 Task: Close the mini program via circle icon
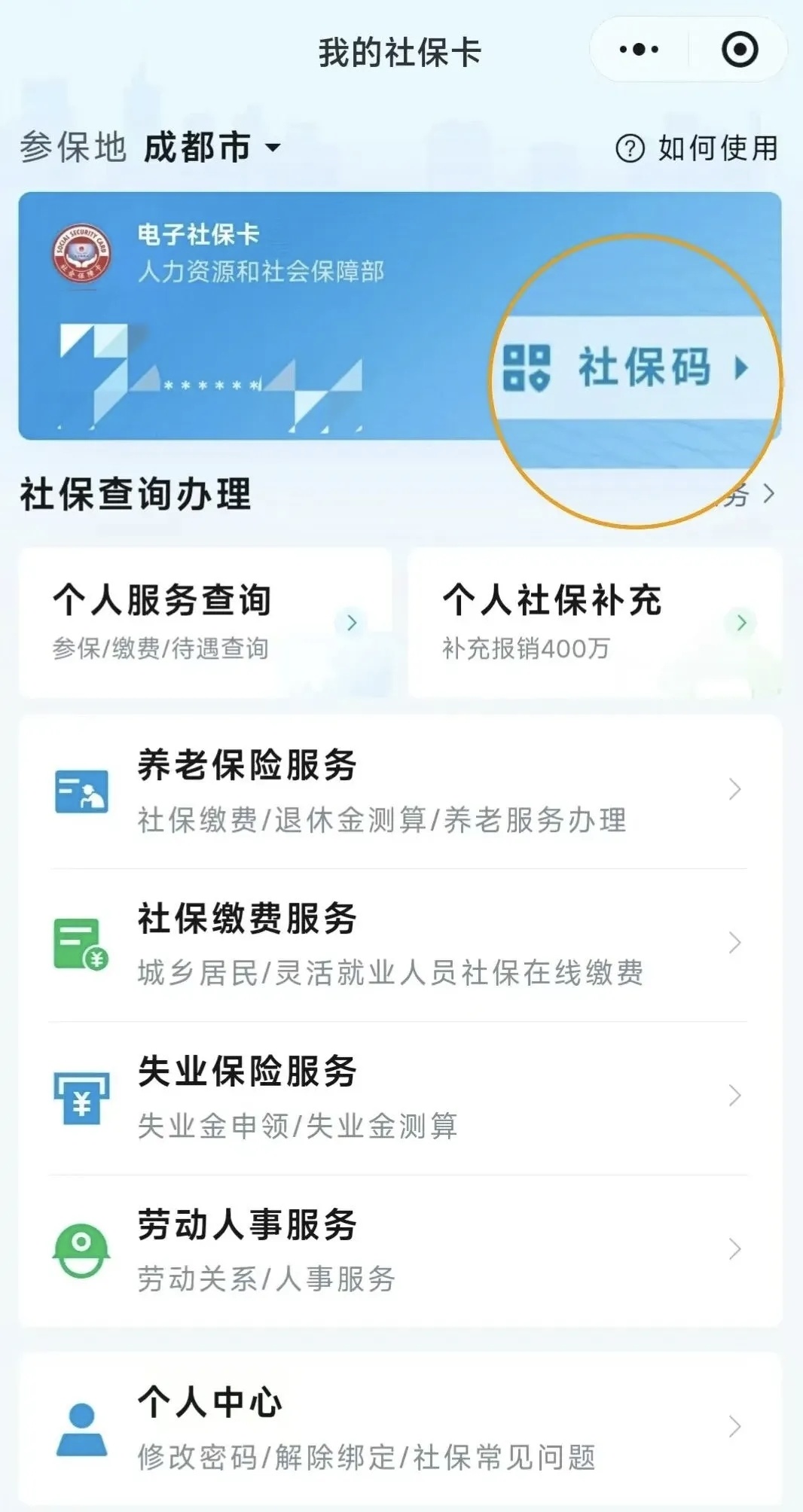(740, 50)
